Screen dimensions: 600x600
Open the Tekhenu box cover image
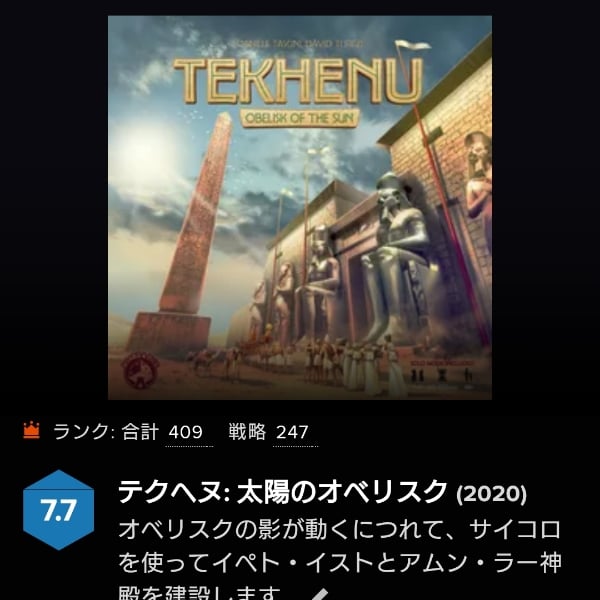(300, 207)
